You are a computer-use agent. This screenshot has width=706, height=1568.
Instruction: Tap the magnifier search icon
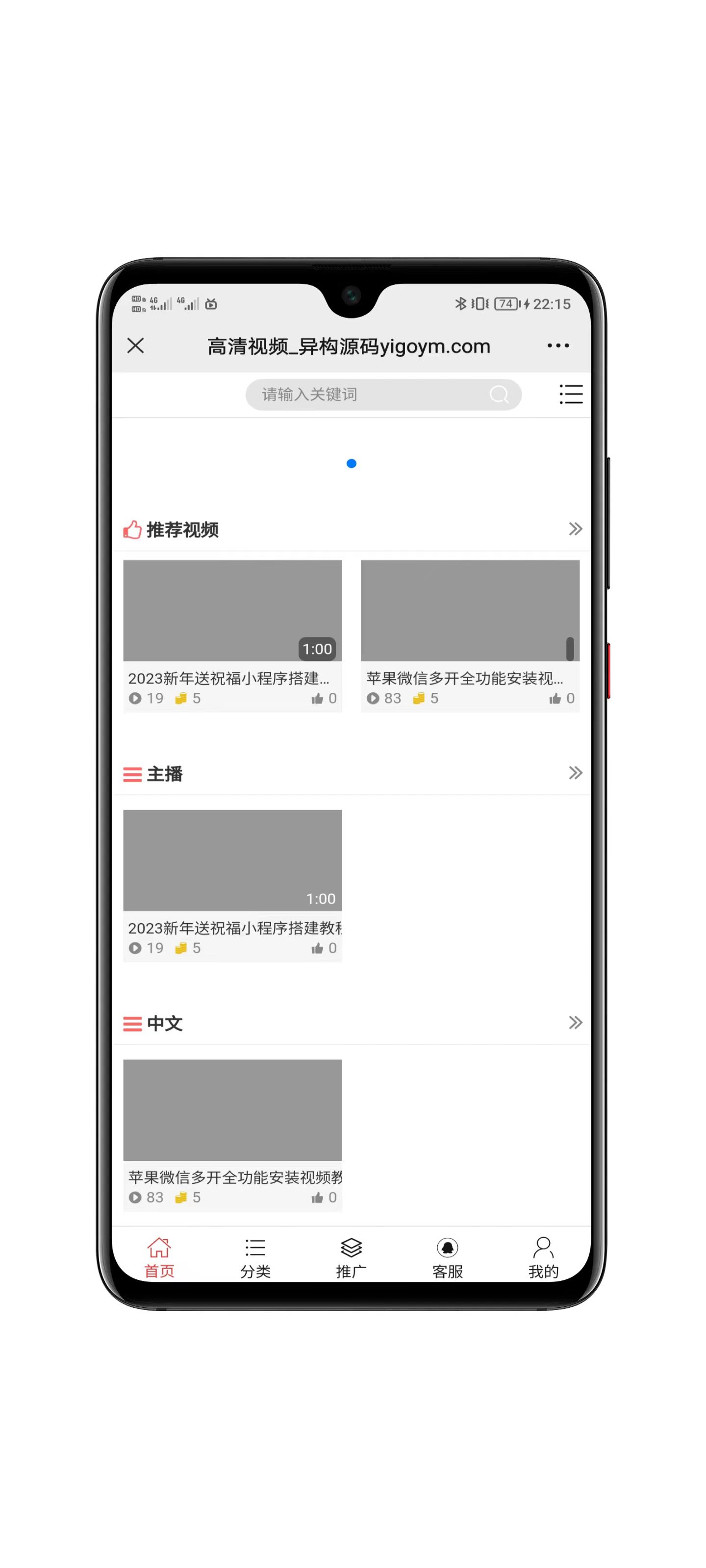499,394
